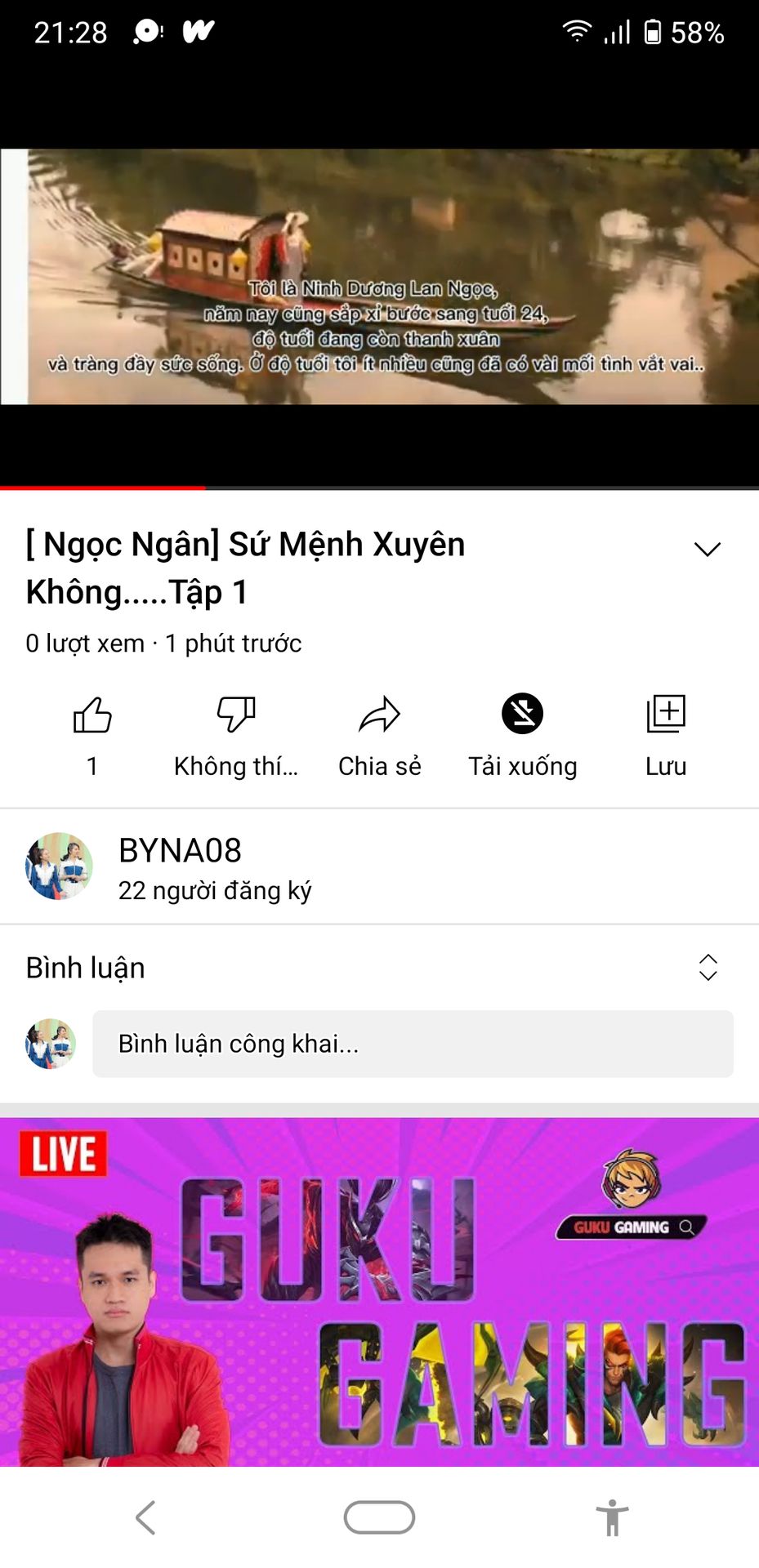Screen dimensions: 759x1568
Task: Tap the system home button
Action: [379, 1517]
